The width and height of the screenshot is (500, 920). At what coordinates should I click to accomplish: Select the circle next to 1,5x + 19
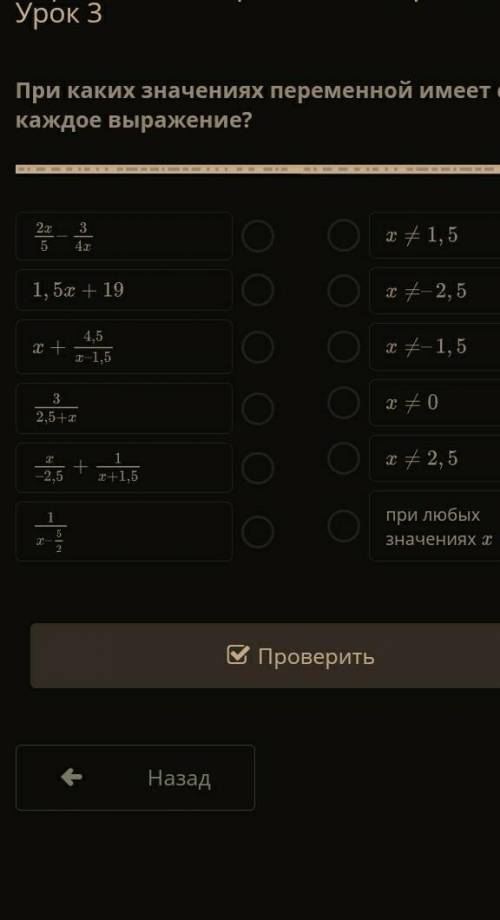point(258,290)
